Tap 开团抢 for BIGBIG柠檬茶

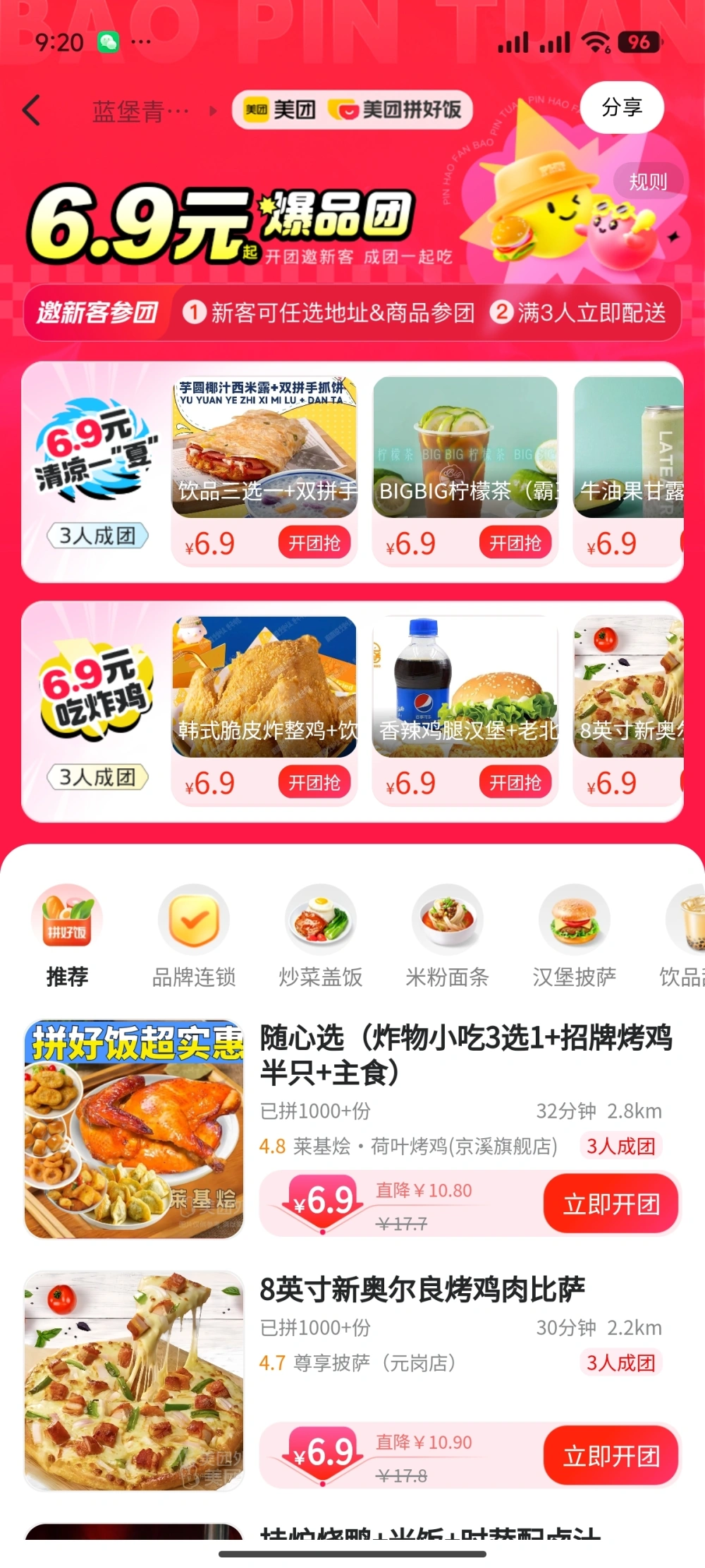[515, 543]
